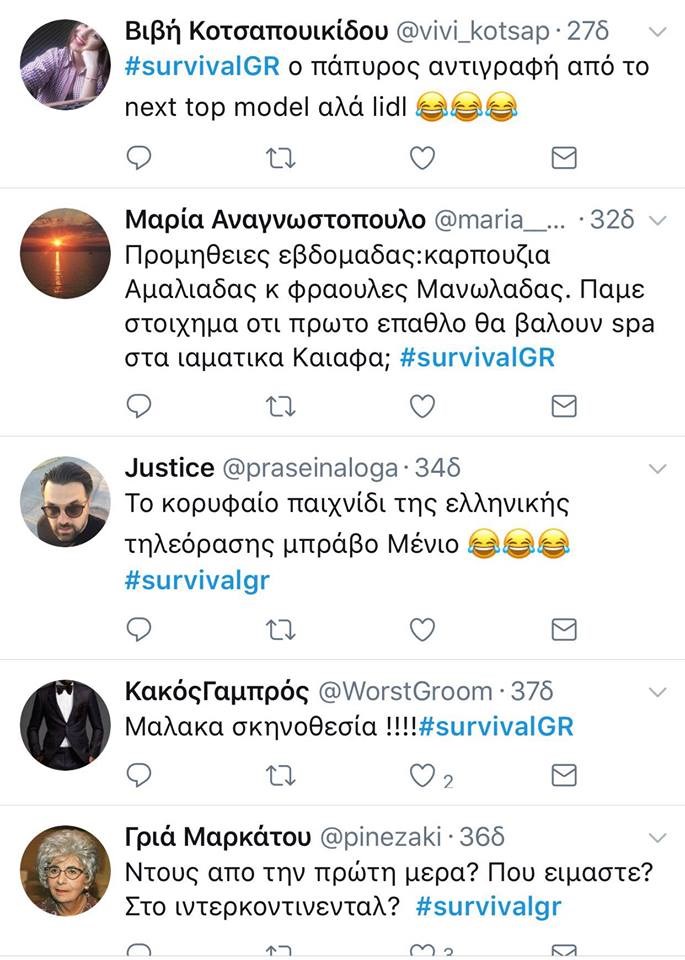The height and width of the screenshot is (960, 685).
Task: Open Μαρία Αναγνωστοπουλο's sunset avatar
Action: tap(65, 253)
